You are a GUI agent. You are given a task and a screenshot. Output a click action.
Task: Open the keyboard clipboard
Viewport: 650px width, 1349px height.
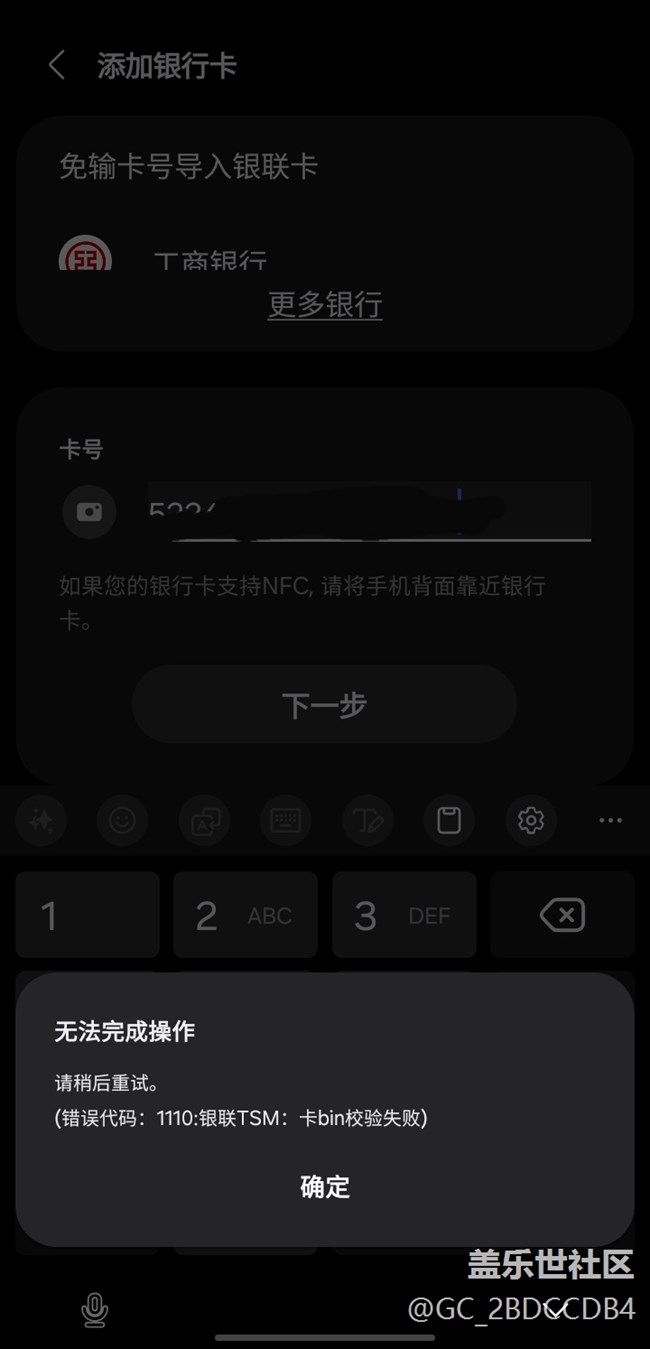(x=449, y=821)
